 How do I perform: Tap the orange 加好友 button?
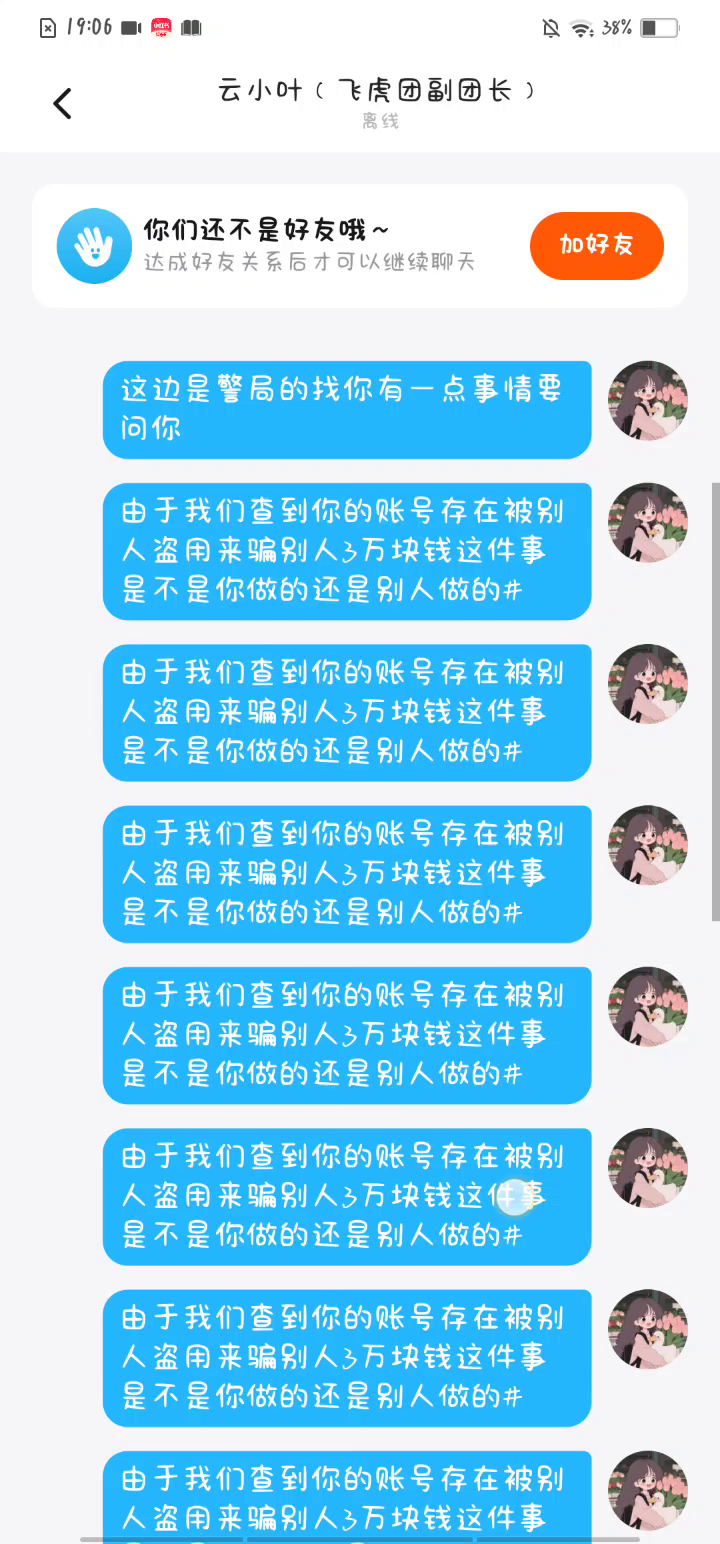(x=596, y=245)
